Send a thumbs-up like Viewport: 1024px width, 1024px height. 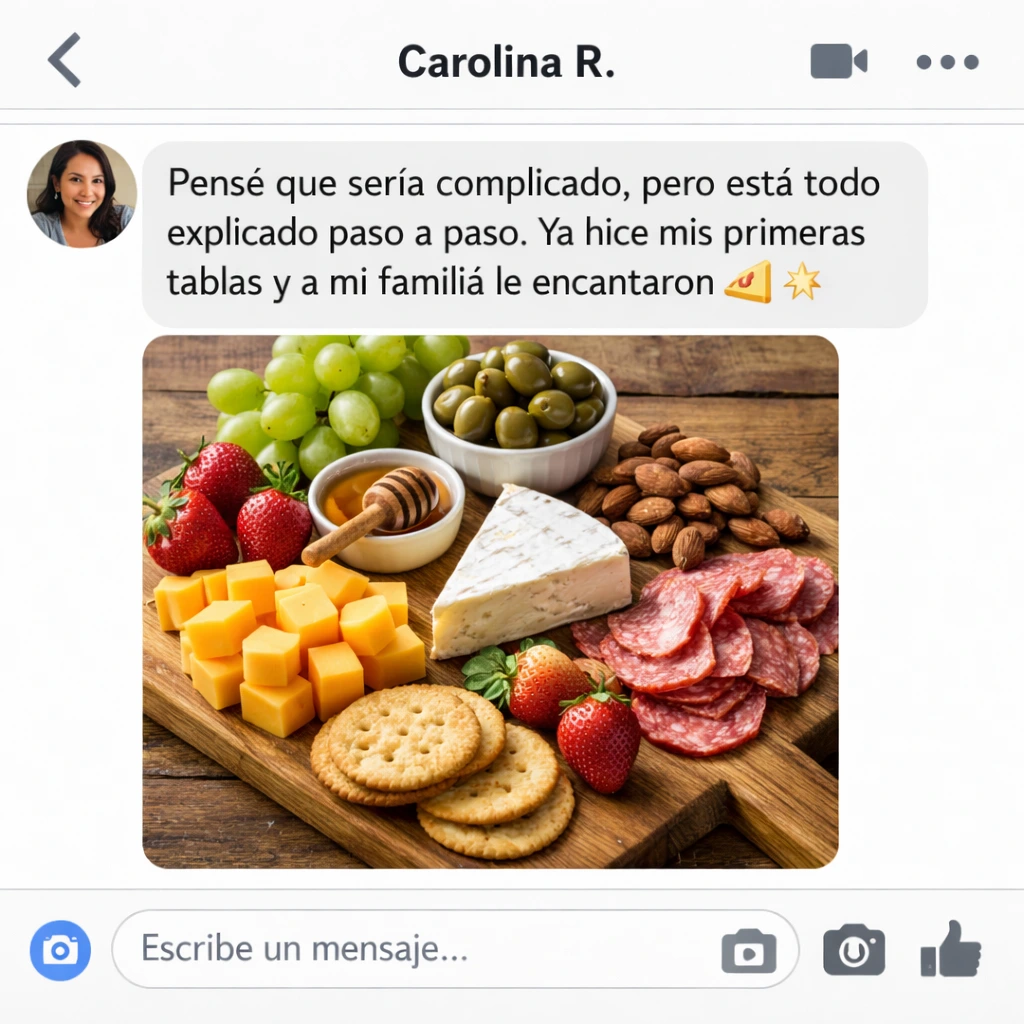951,949
